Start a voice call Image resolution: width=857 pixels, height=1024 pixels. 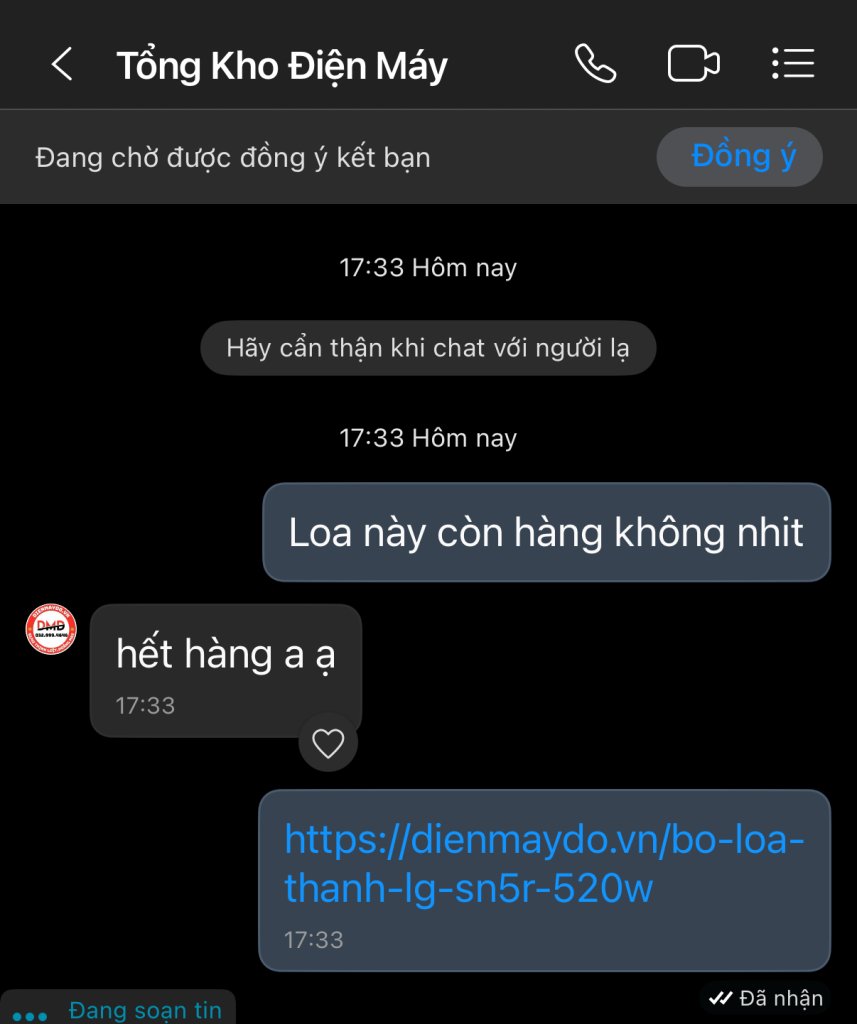(595, 64)
